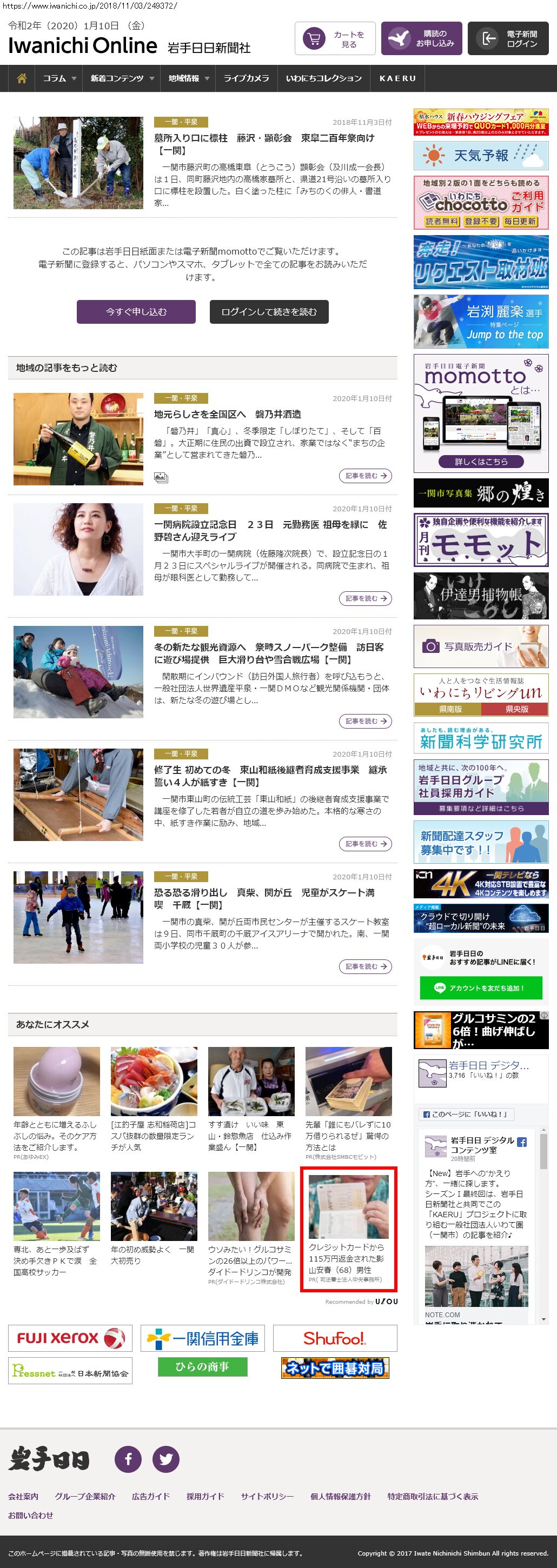This screenshot has width=557, height=1568.
Task: Read more of 磐乃井酒造 article
Action: click(364, 476)
